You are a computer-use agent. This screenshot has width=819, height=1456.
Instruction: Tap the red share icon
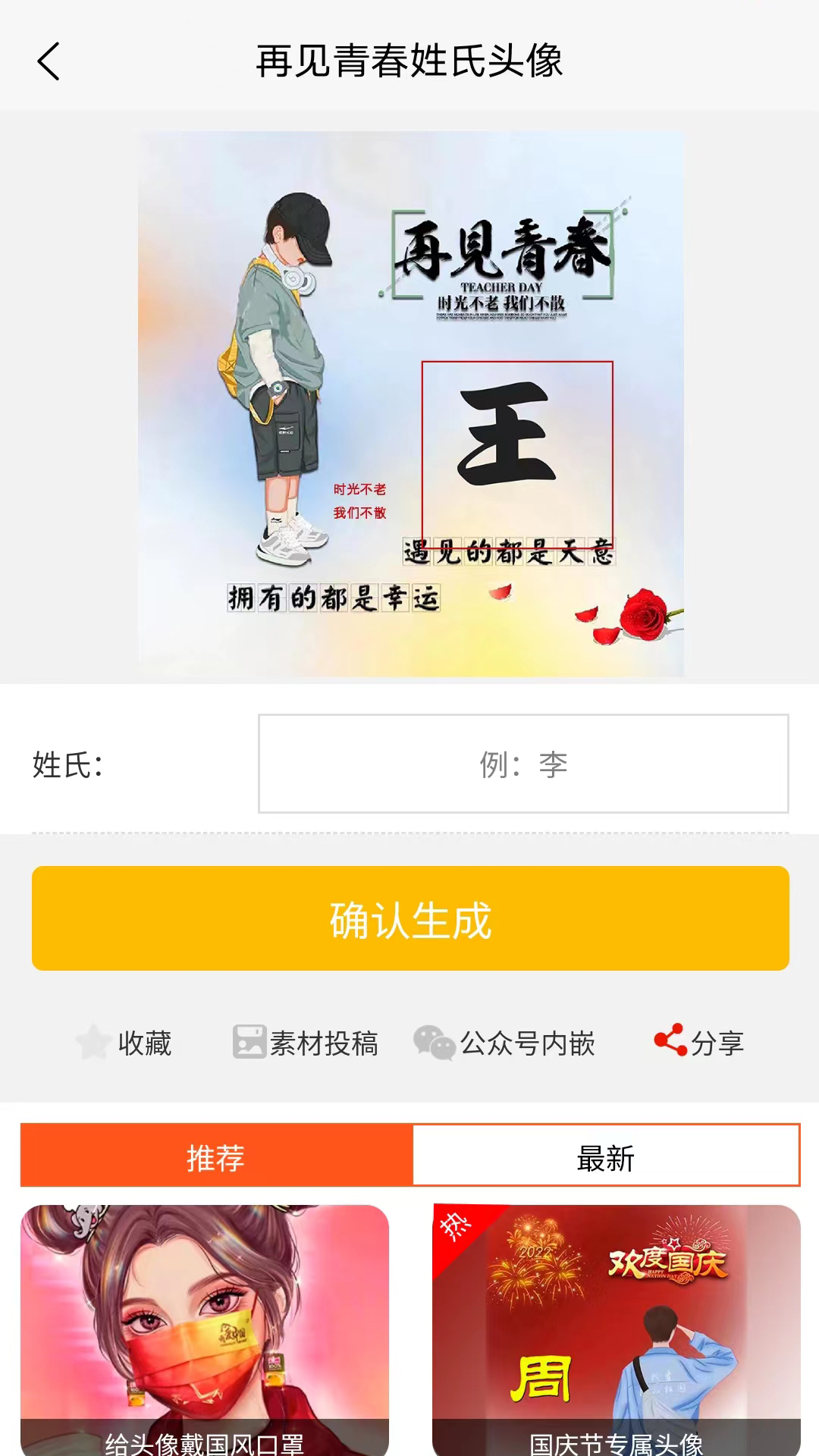tap(670, 1042)
